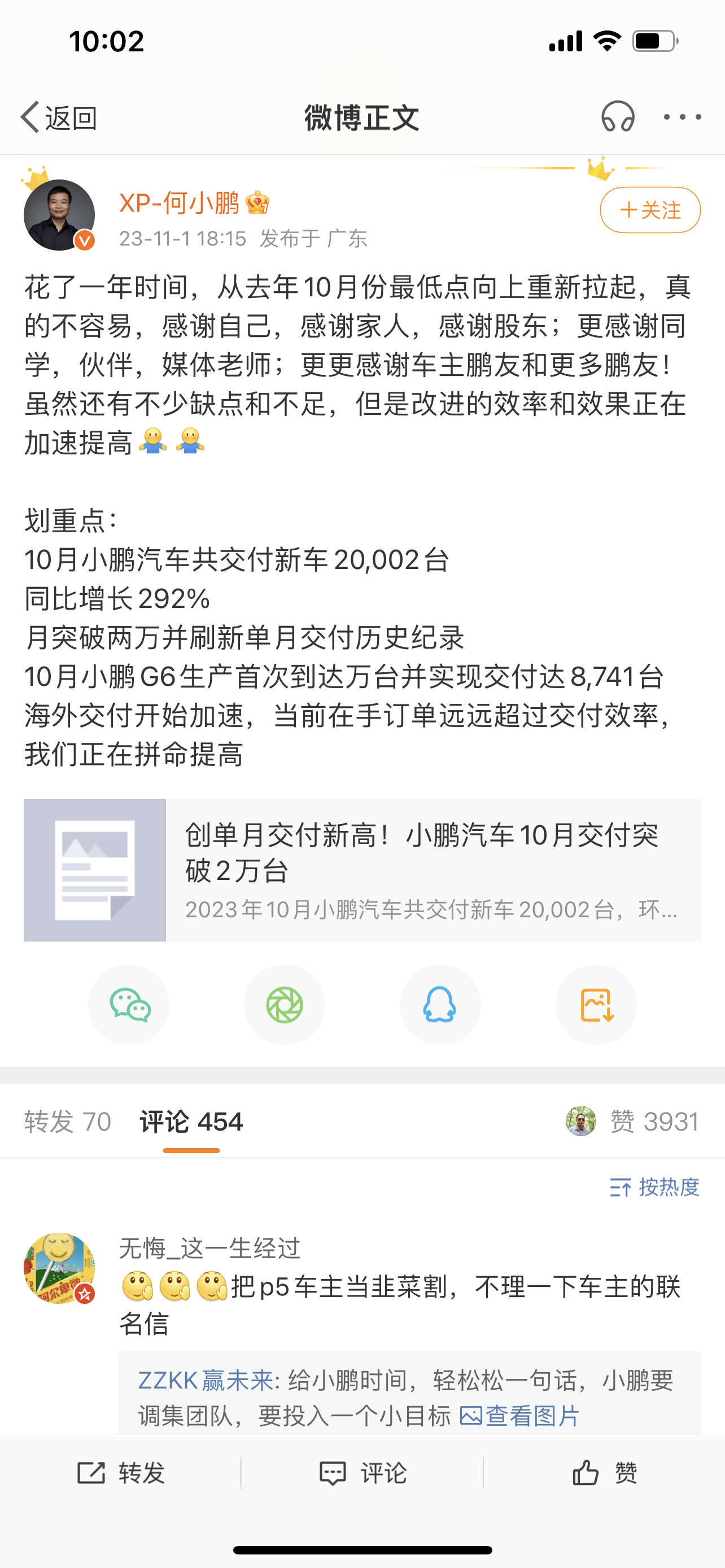Share the post to WeChat Moments

(x=284, y=1005)
